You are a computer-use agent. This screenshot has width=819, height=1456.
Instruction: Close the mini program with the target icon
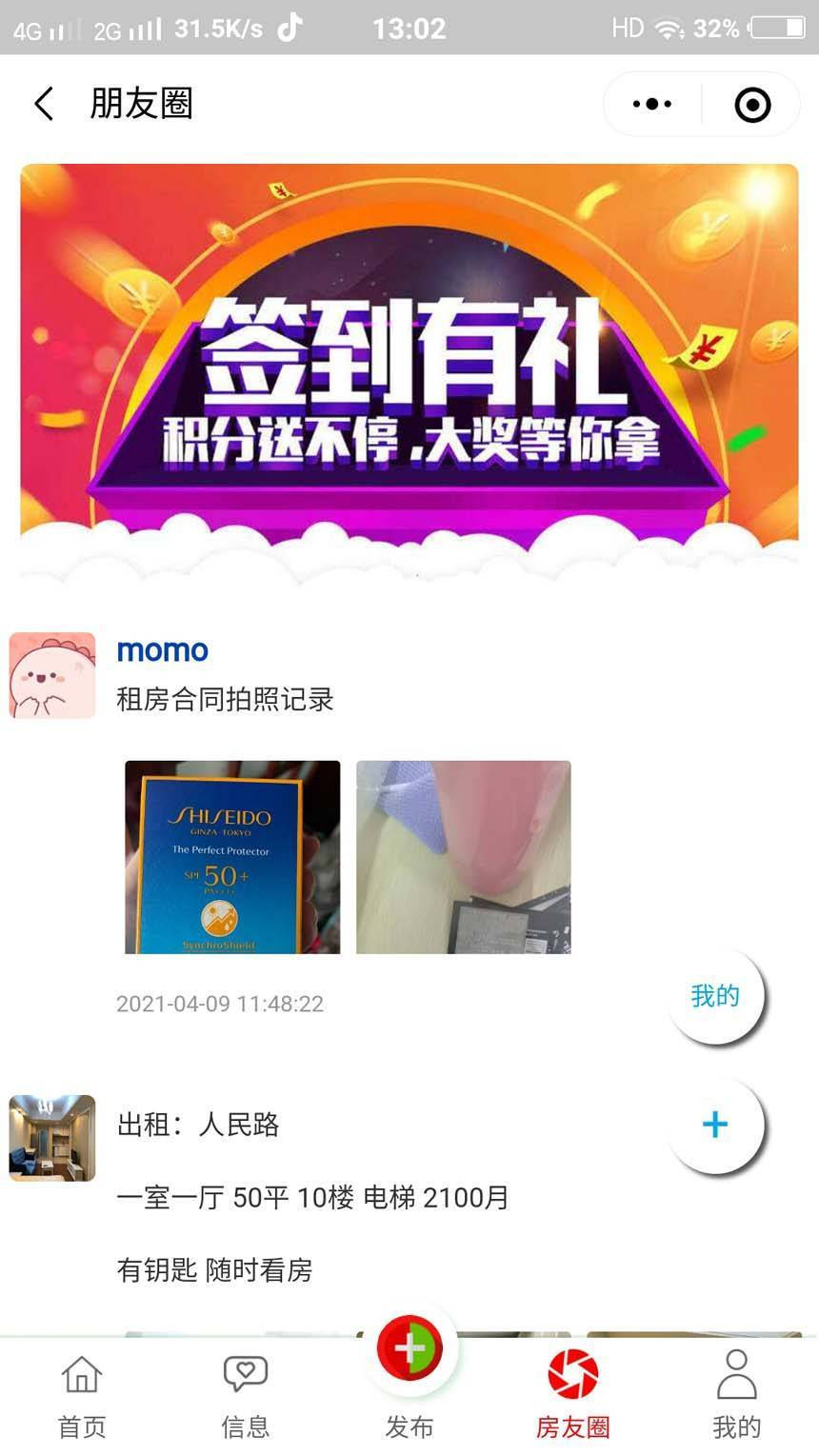tap(752, 104)
